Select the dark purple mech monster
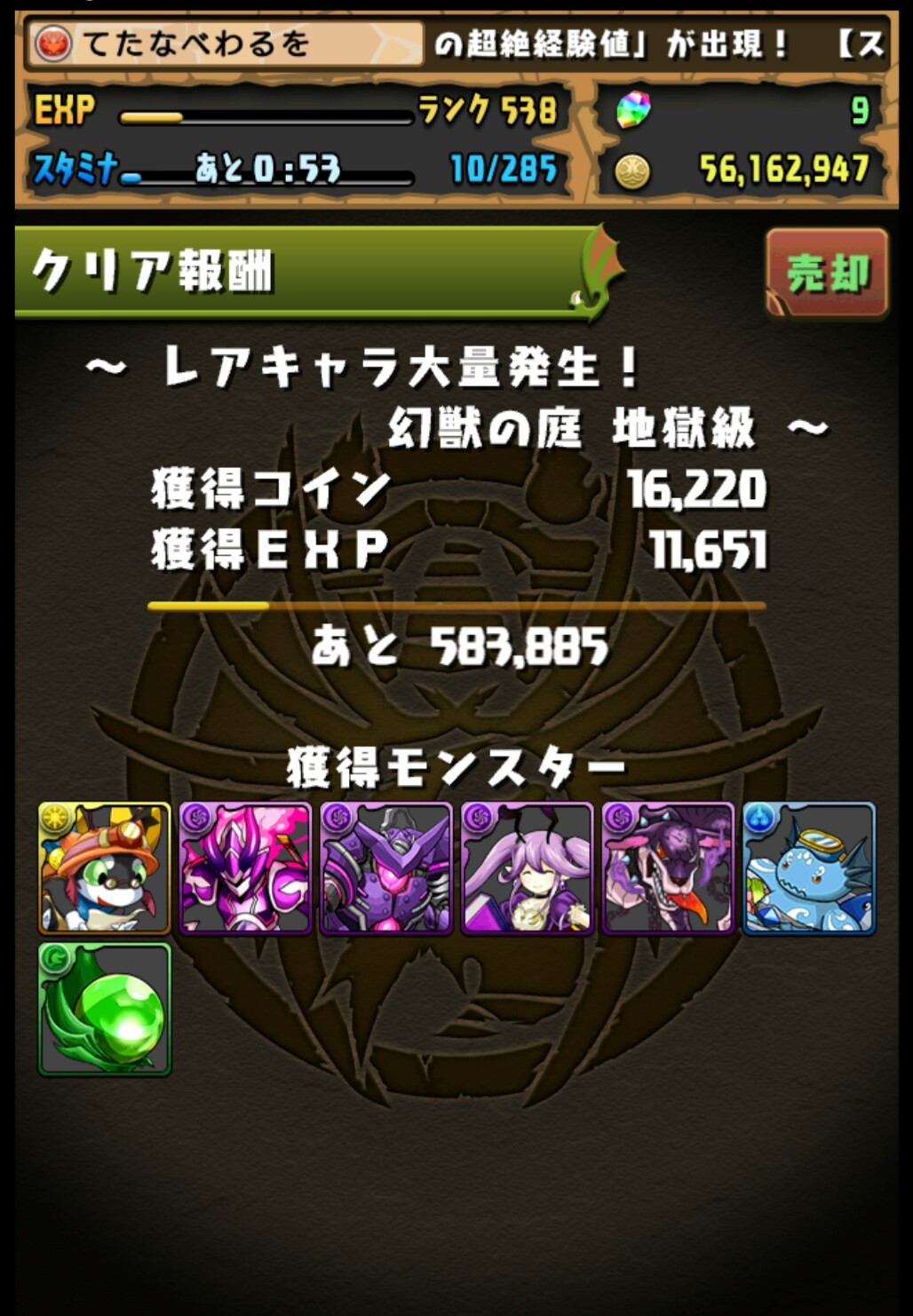The image size is (913, 1316). click(x=386, y=868)
